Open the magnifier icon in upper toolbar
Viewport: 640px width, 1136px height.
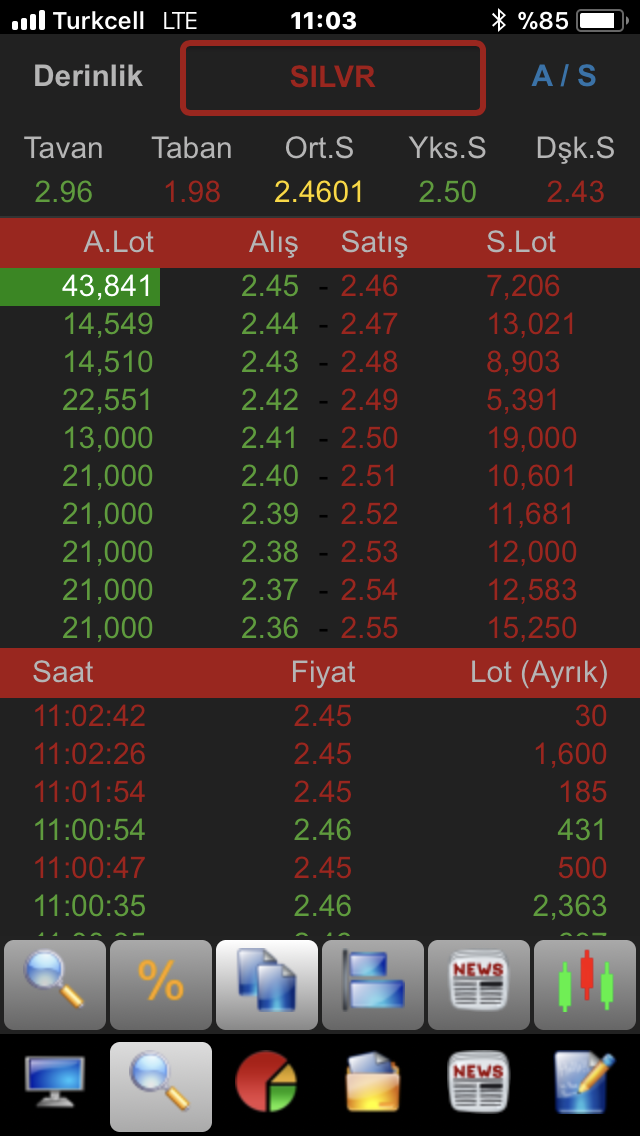(54, 985)
